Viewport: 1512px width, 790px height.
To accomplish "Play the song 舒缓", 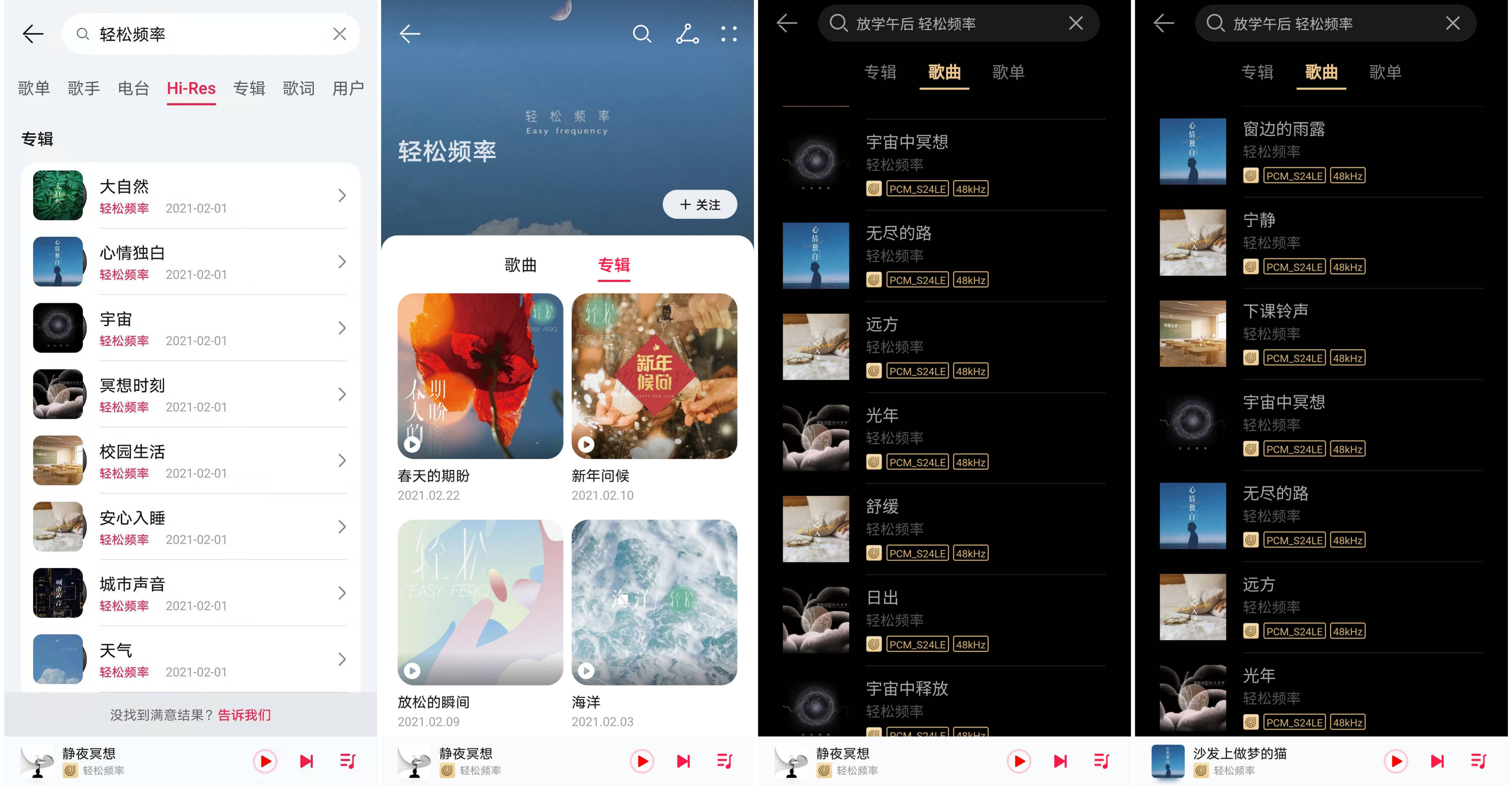I will pyautogui.click(x=944, y=528).
